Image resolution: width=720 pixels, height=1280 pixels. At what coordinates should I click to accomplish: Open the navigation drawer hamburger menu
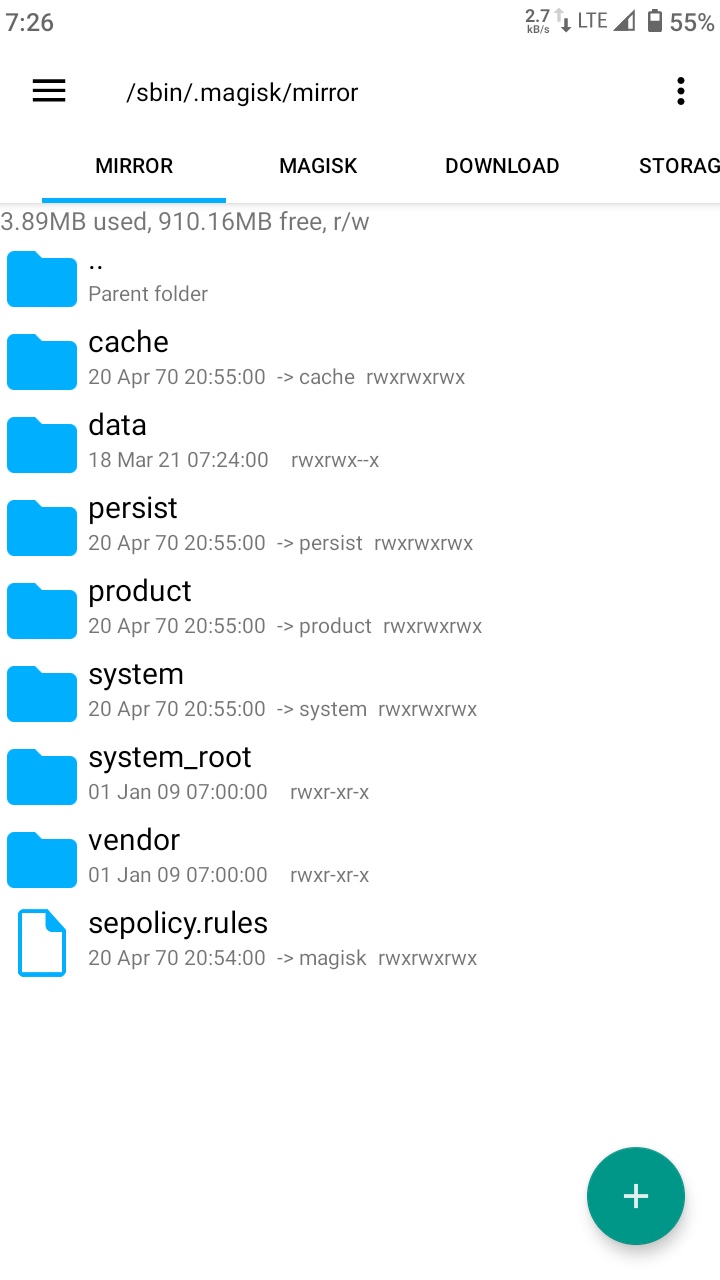tap(48, 91)
